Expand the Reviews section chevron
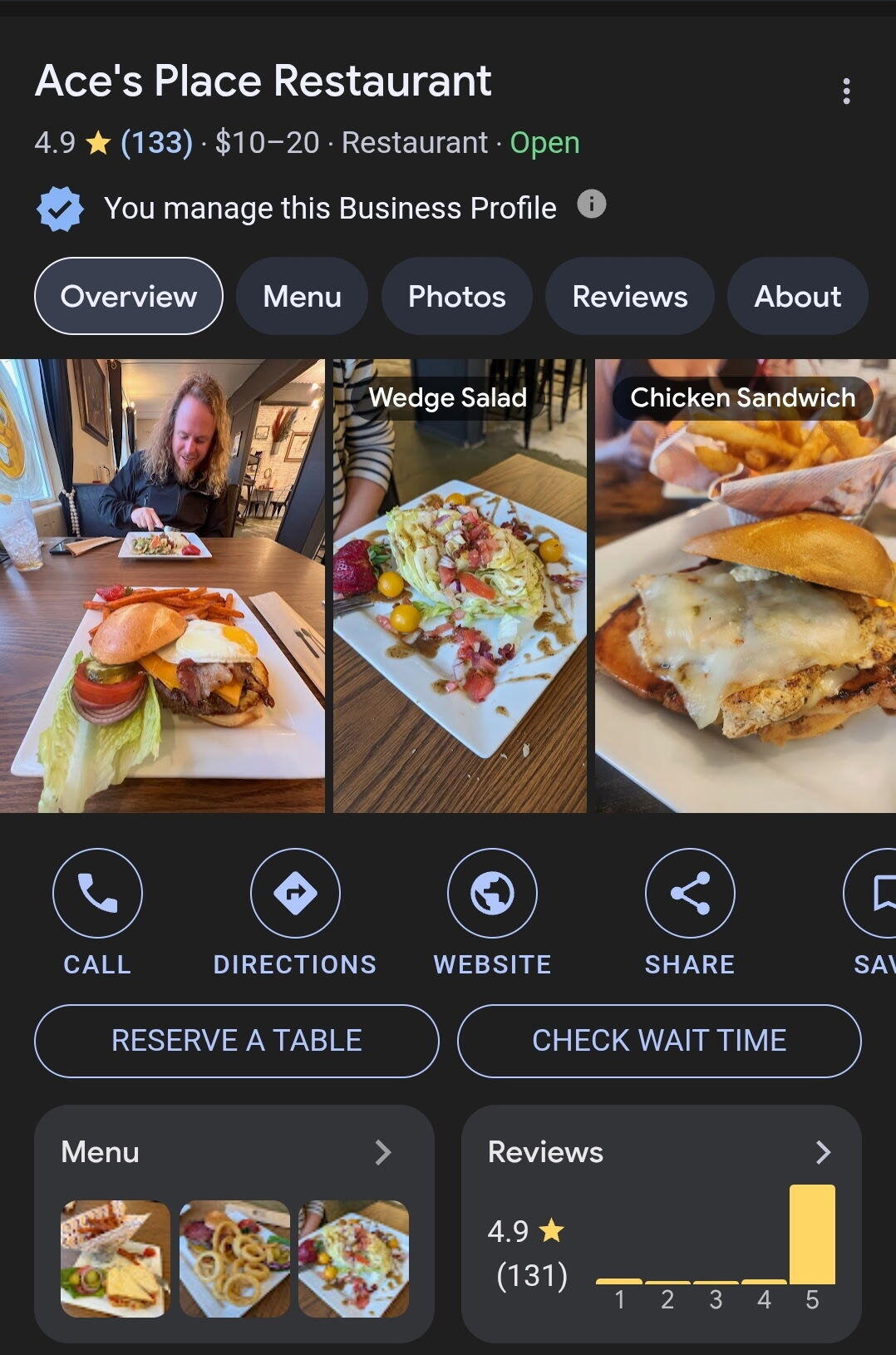 (x=824, y=1153)
